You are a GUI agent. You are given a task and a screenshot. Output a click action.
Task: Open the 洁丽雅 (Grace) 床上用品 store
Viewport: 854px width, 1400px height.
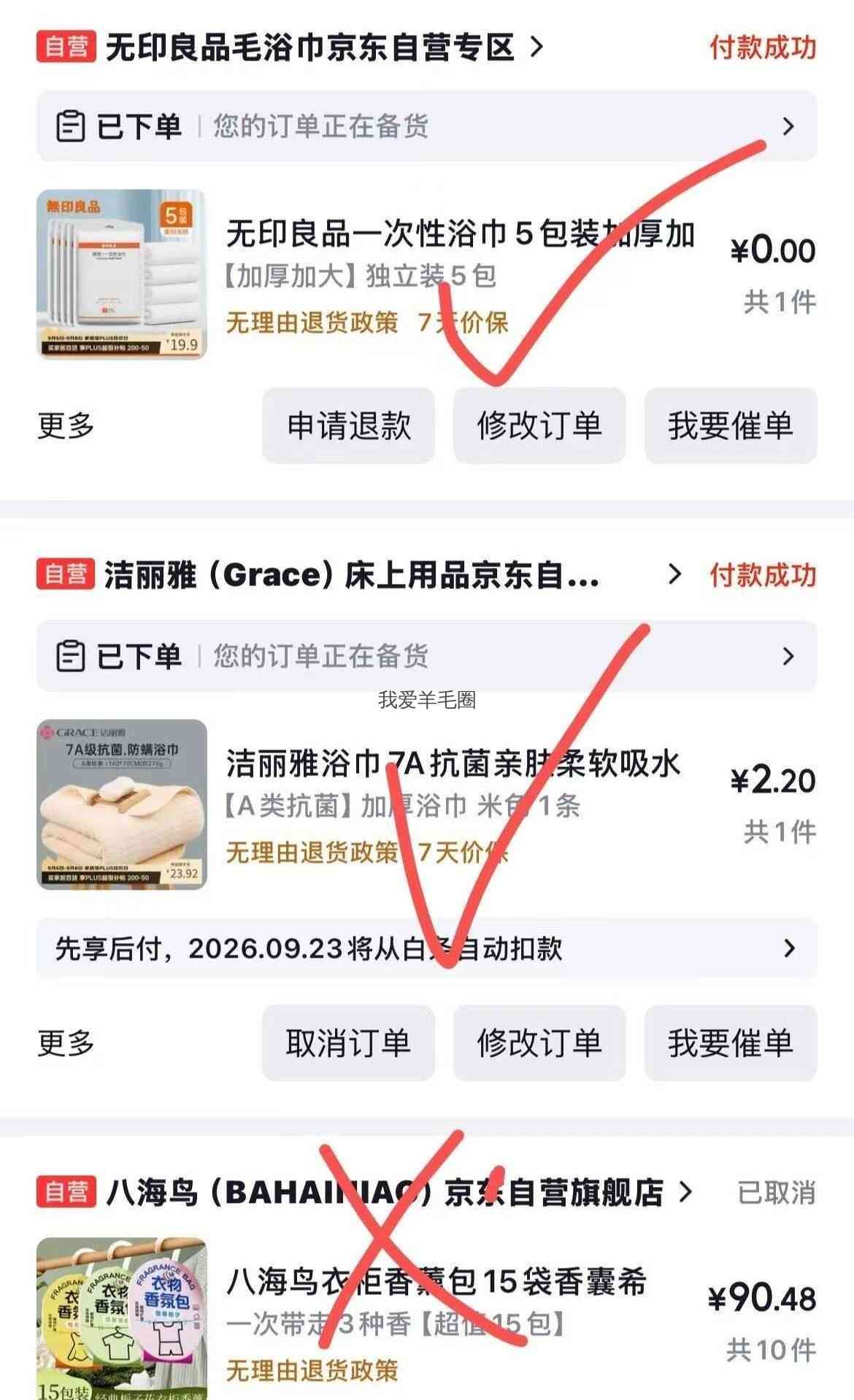point(353,575)
